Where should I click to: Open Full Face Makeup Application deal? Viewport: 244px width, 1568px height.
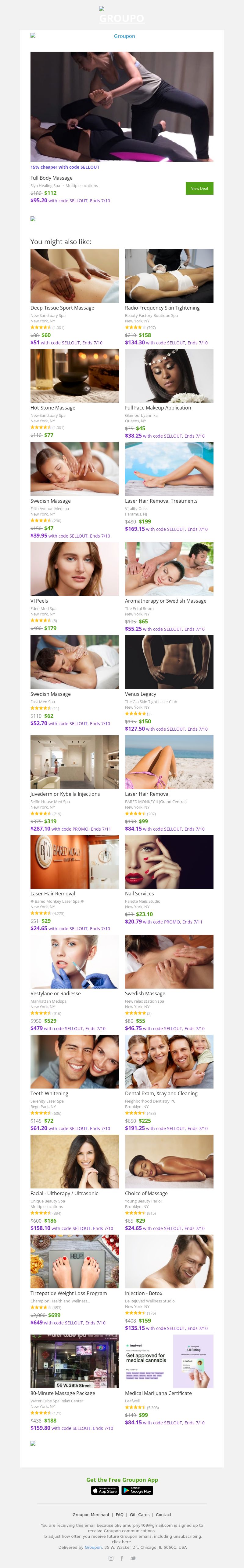click(x=158, y=407)
